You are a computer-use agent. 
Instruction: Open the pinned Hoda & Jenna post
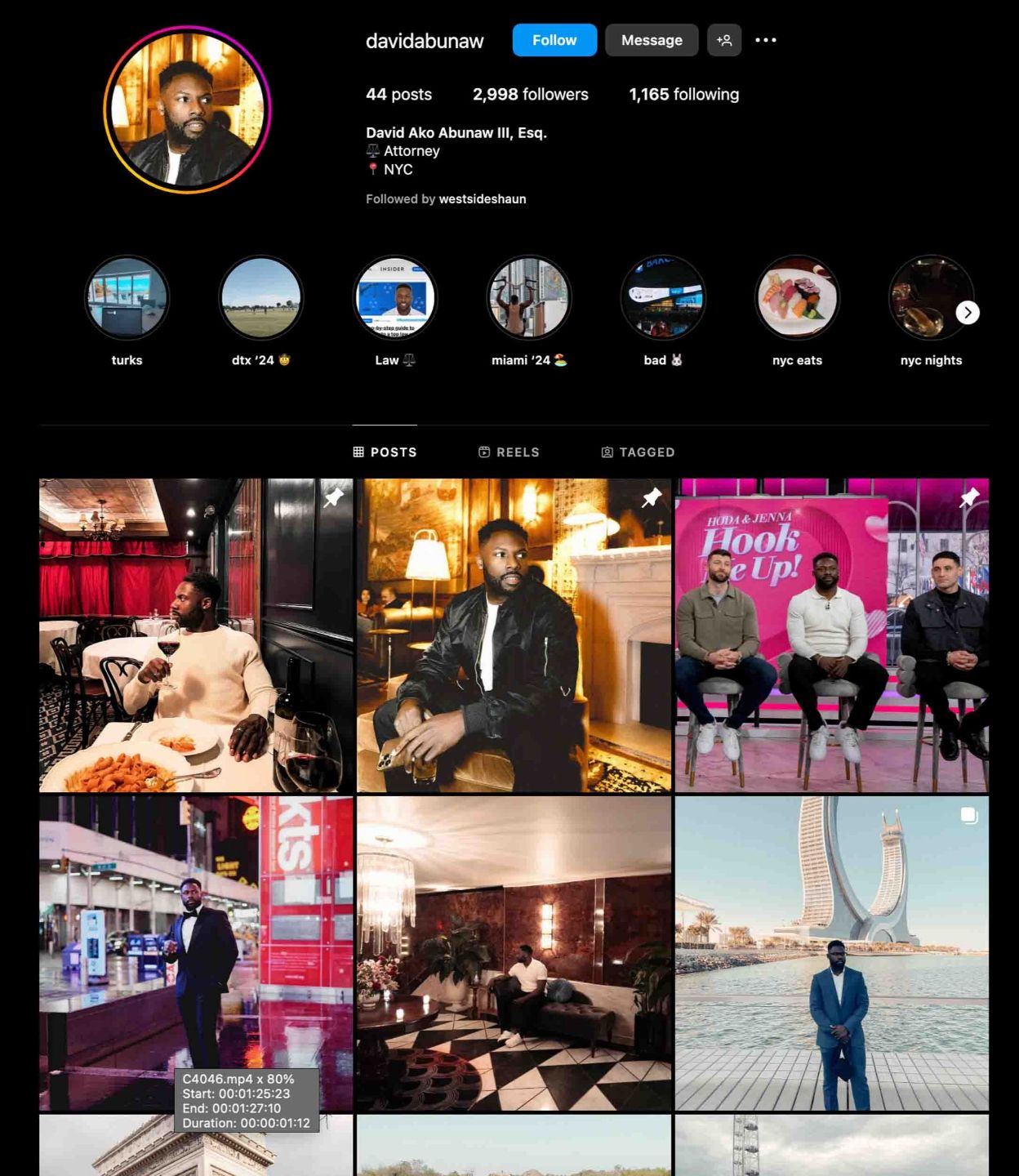[x=831, y=635]
